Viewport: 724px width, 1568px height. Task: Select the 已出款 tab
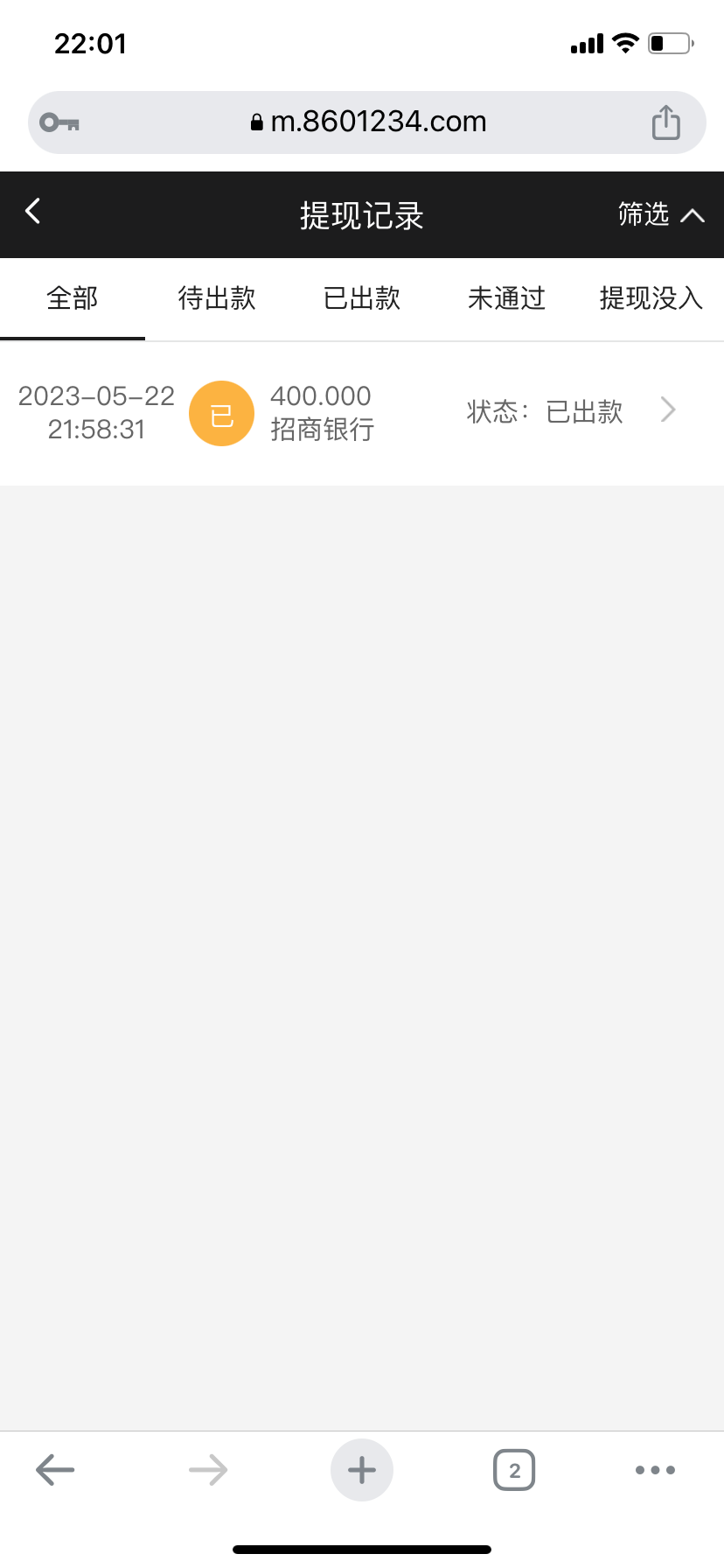point(362,298)
